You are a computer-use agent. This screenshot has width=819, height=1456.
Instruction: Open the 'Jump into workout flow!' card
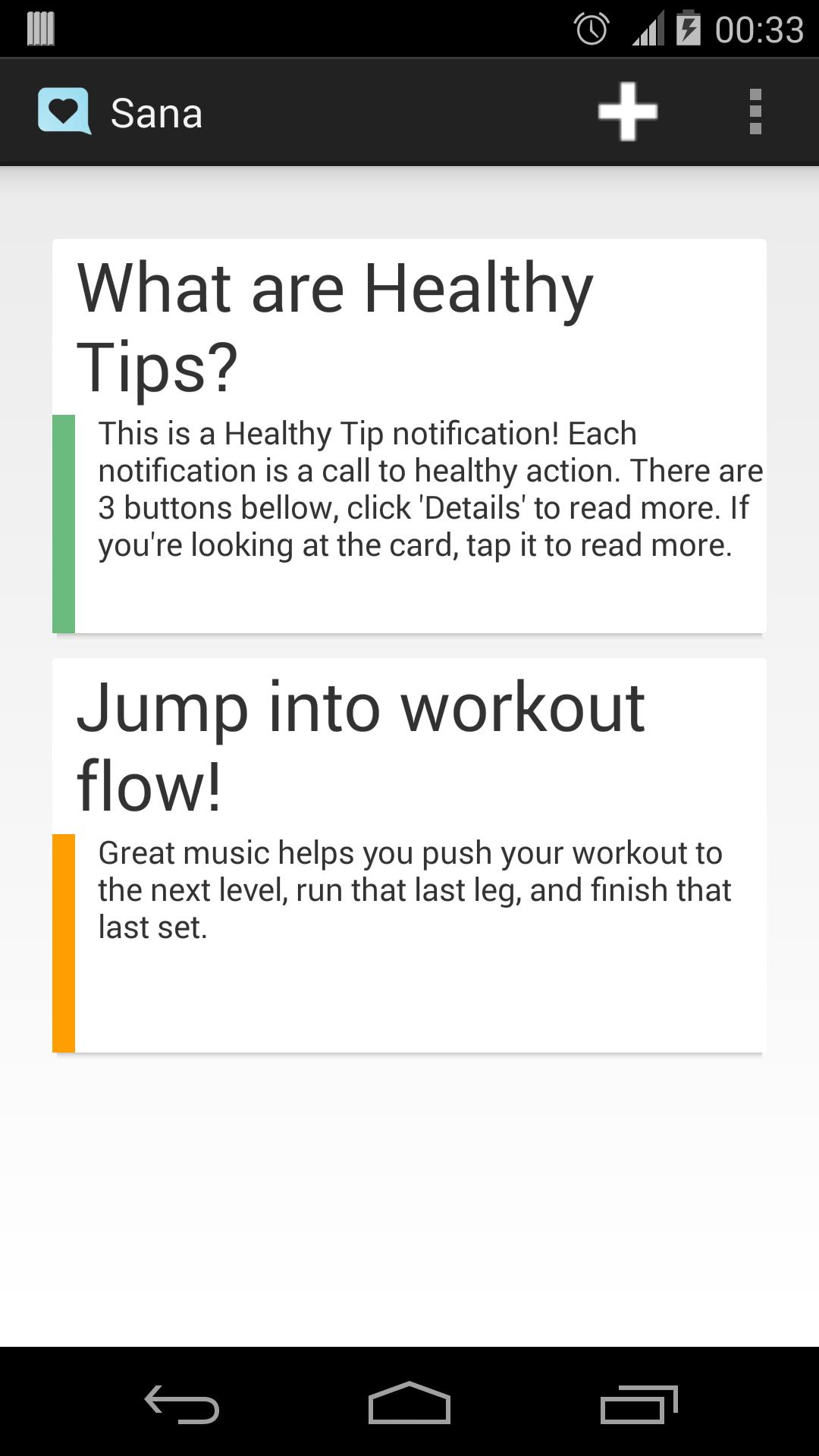tap(409, 855)
